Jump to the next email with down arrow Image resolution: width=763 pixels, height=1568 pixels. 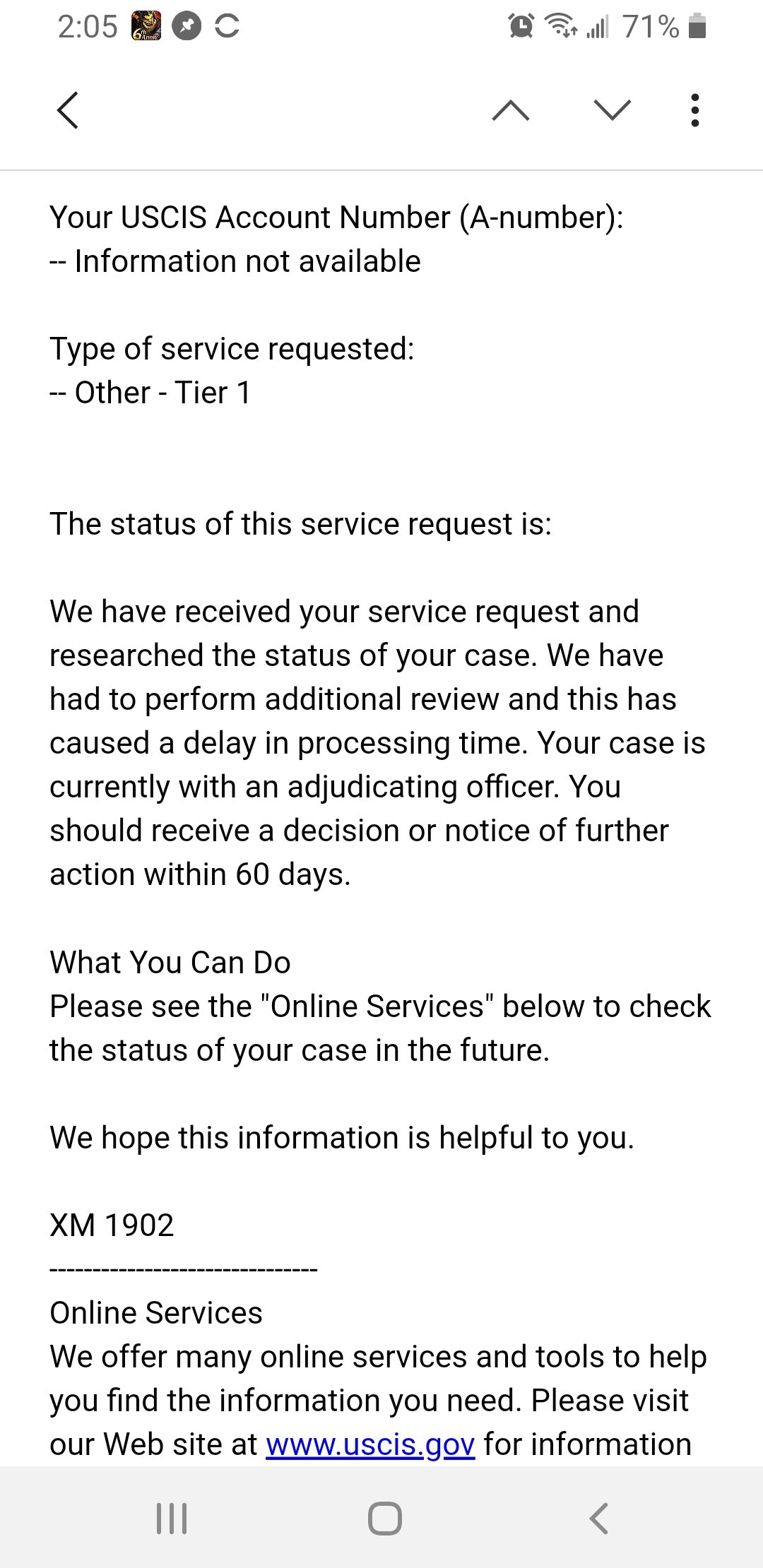click(x=612, y=110)
